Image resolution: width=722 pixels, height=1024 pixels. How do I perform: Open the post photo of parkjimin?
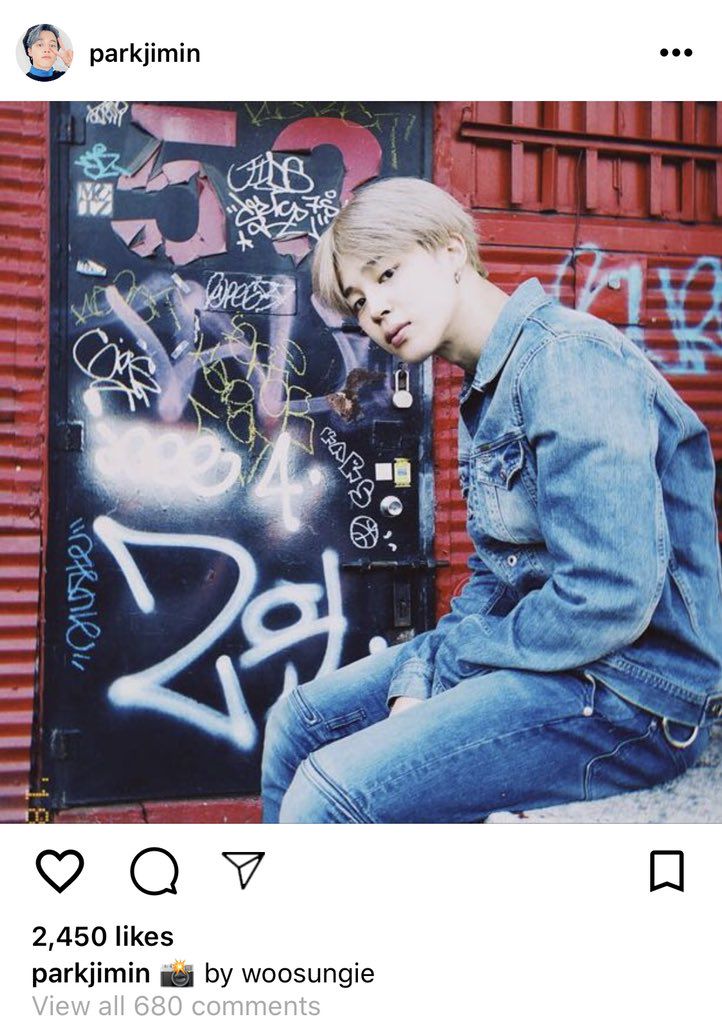(361, 462)
